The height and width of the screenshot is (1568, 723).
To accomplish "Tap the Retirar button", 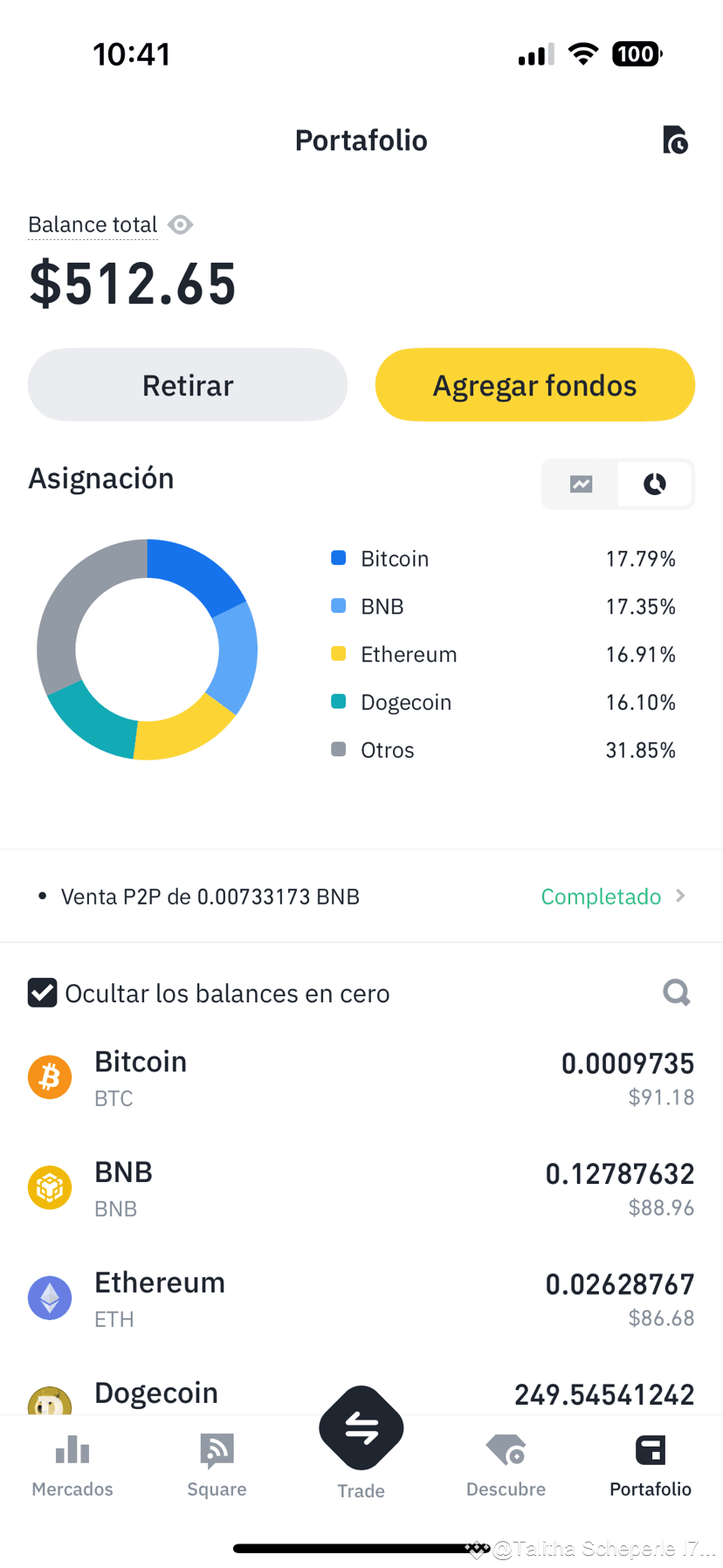I will click(188, 385).
